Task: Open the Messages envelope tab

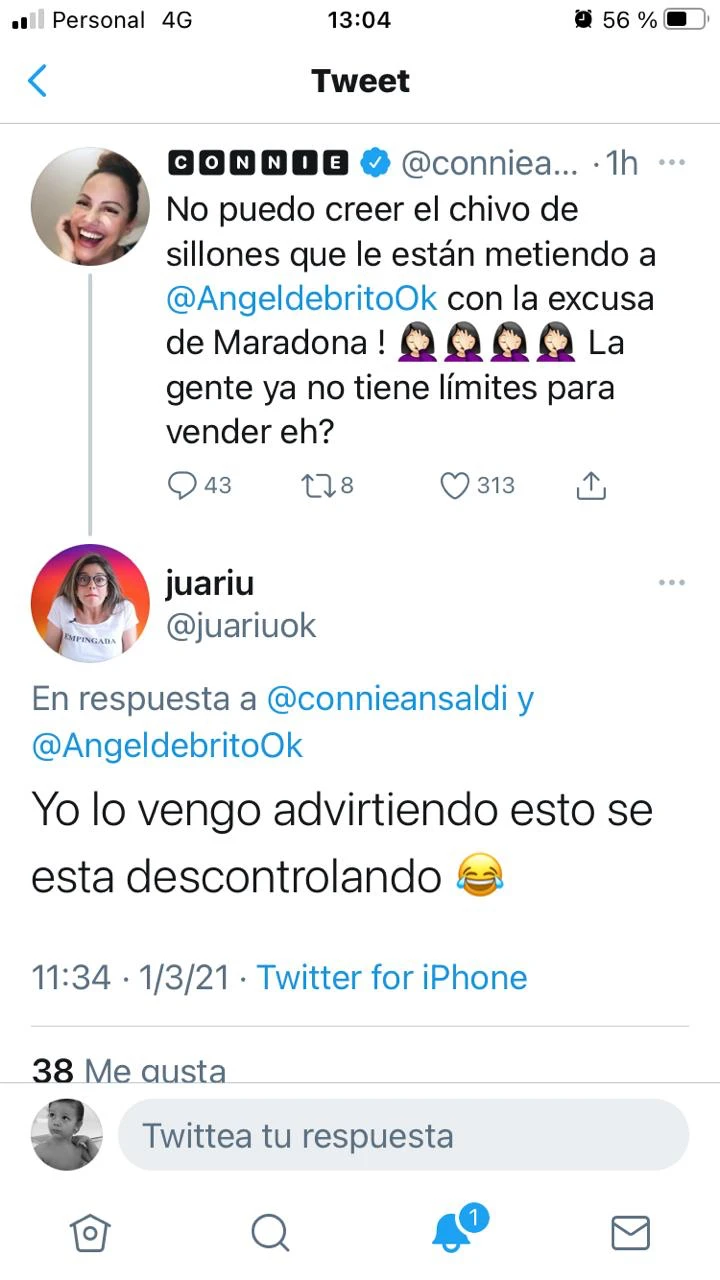Action: [x=630, y=1232]
